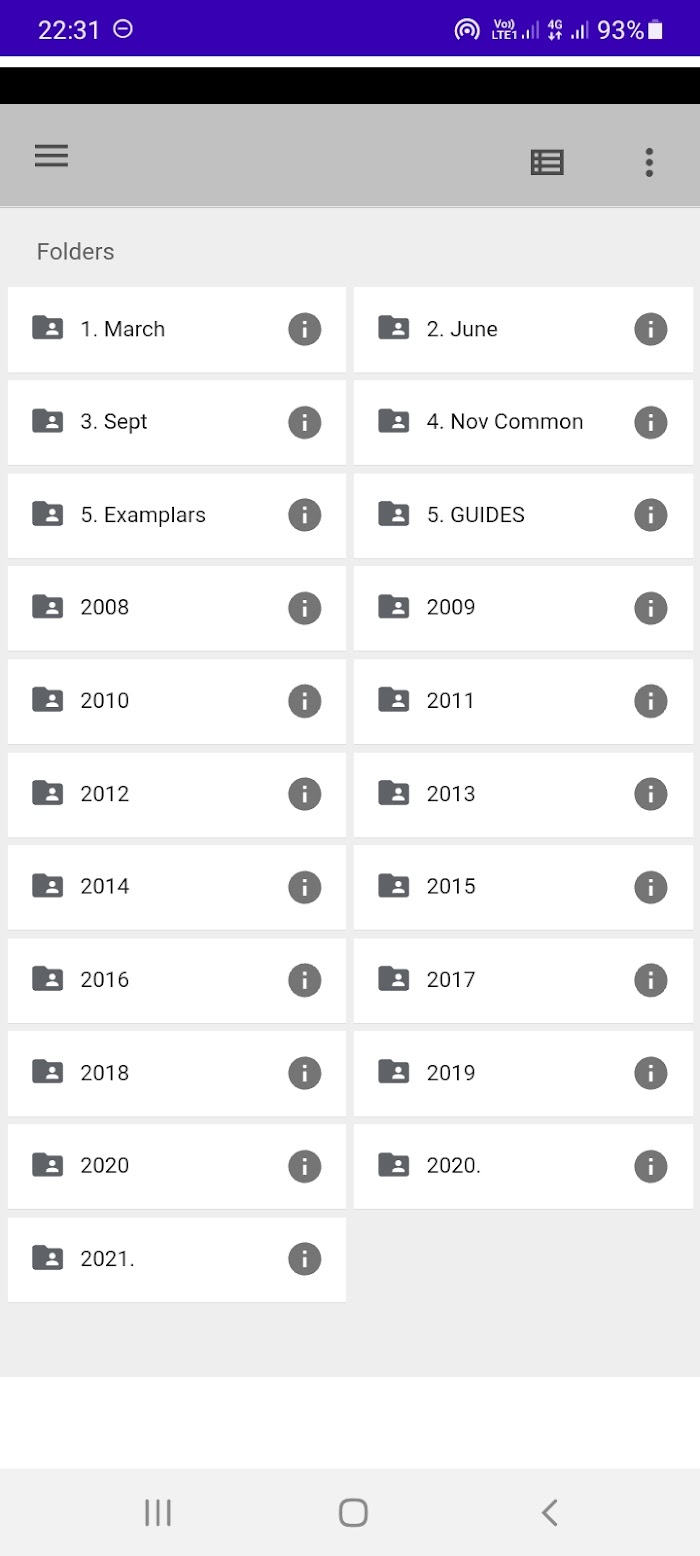The height and width of the screenshot is (1556, 700).
Task: Open the 5. Examplars folder
Action: pos(177,515)
